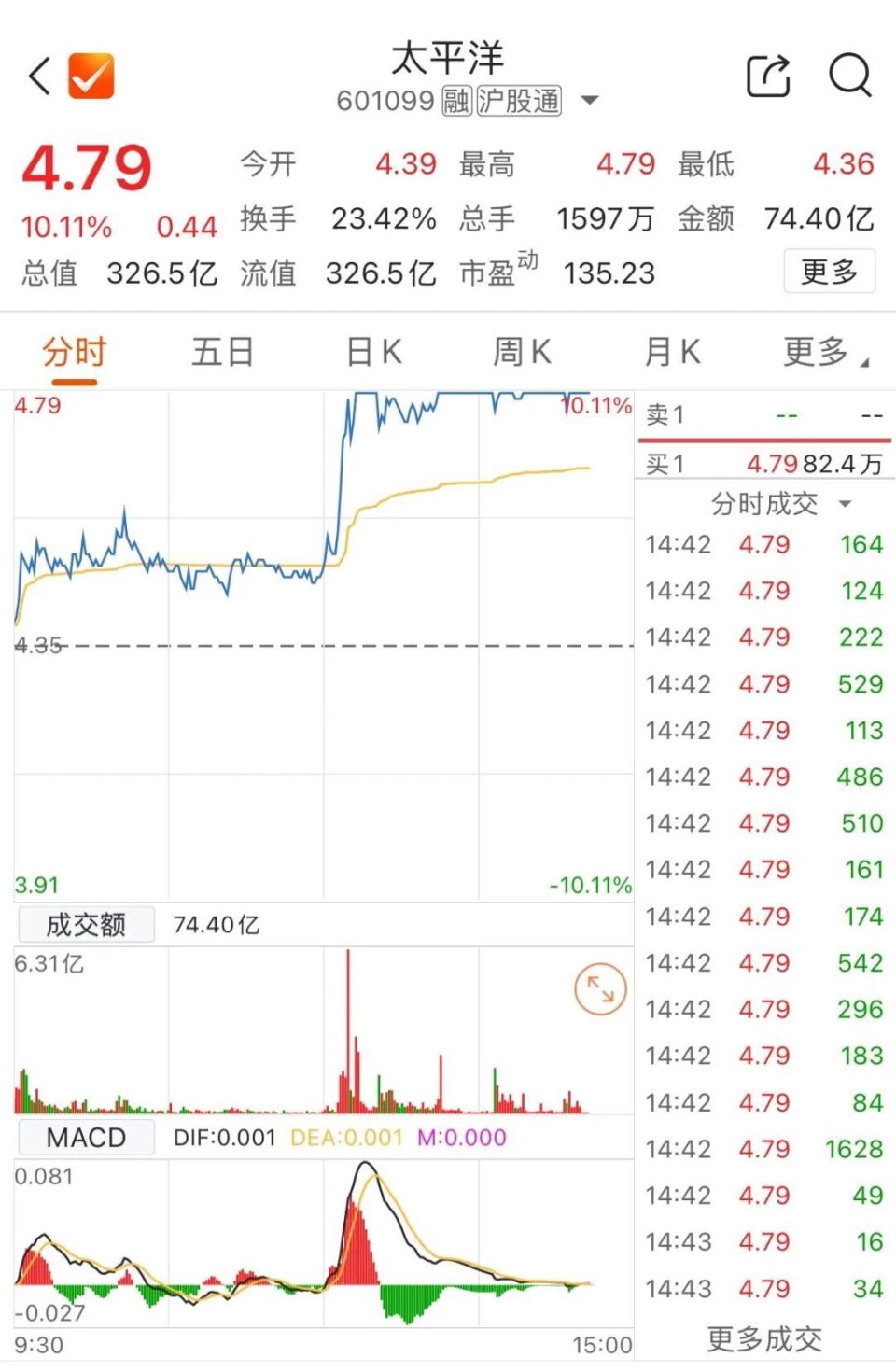
Task: Toggle the 成交额 turnover display
Action: tap(85, 924)
